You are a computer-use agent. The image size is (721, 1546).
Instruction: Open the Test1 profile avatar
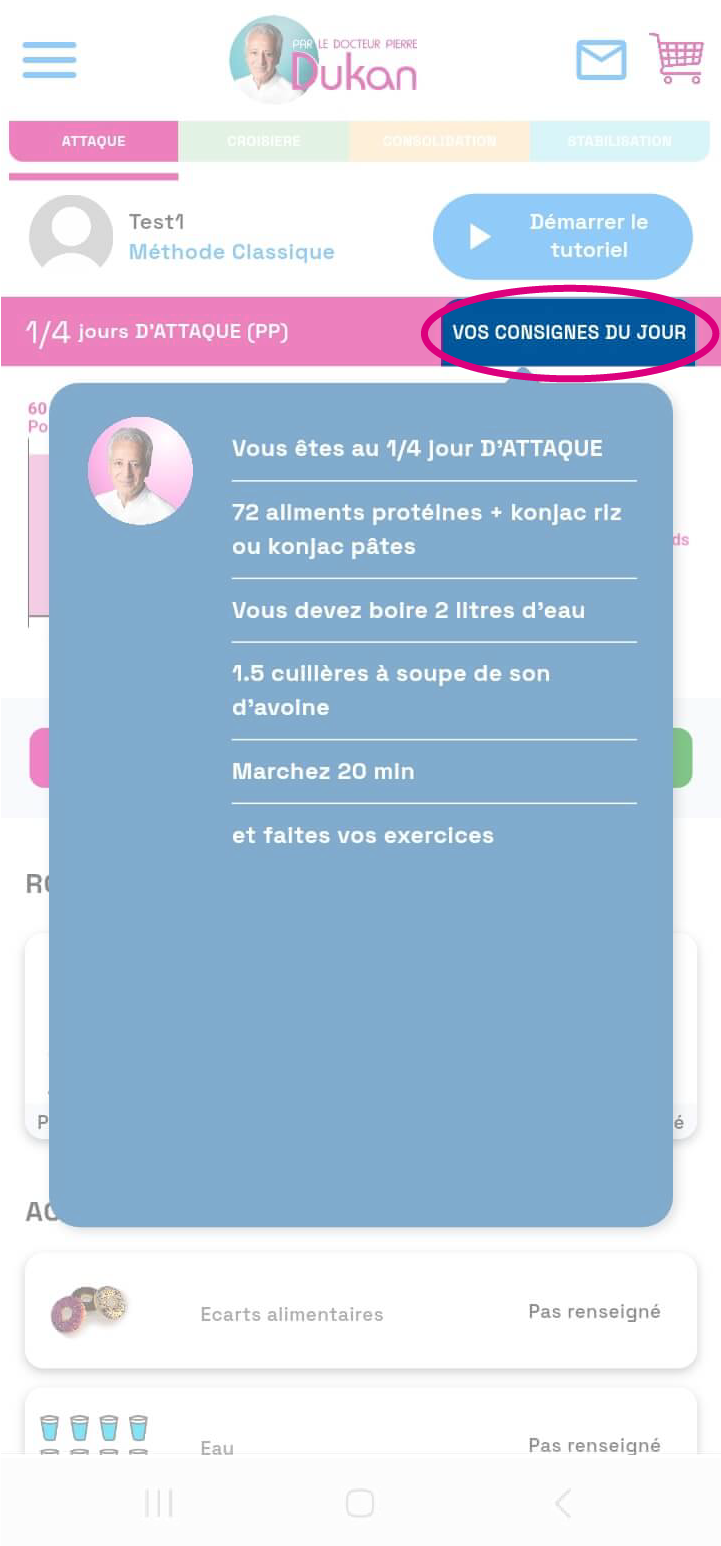coord(71,236)
